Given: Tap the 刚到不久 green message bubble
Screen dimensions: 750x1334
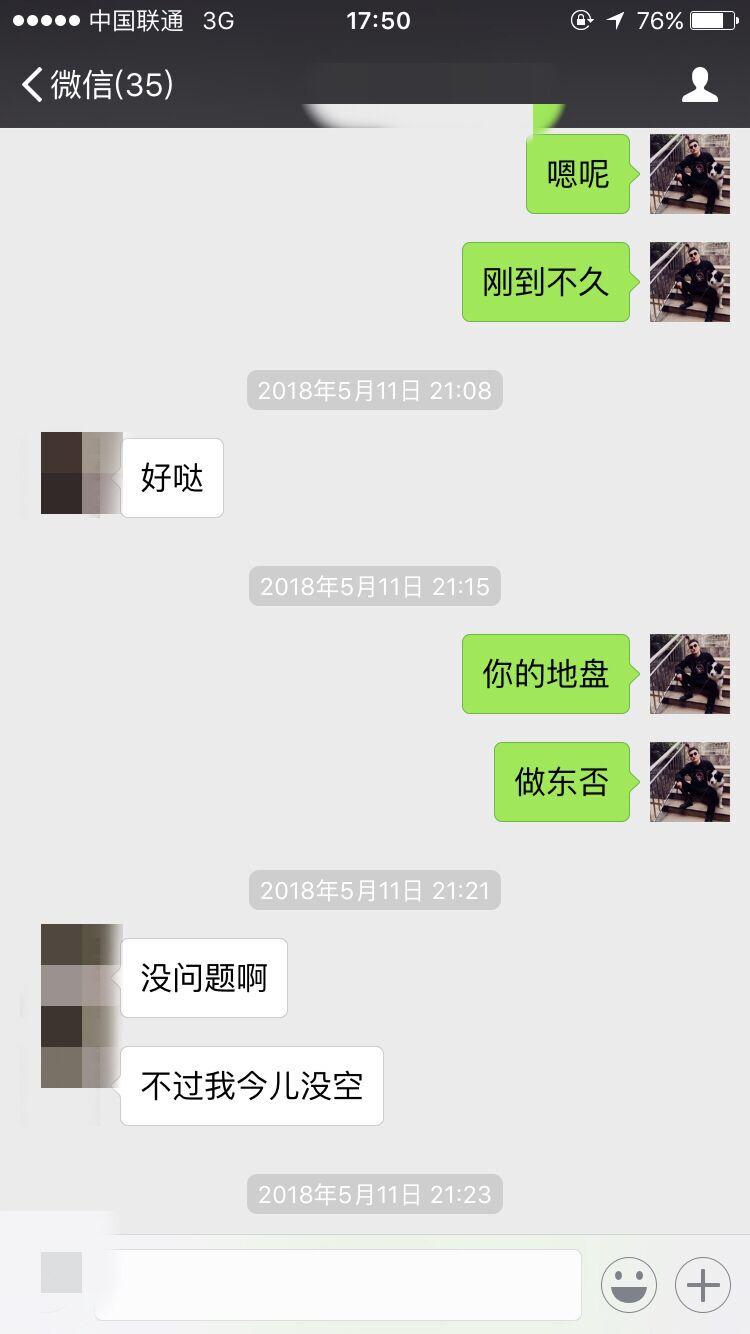Looking at the screenshot, I should coord(546,281).
